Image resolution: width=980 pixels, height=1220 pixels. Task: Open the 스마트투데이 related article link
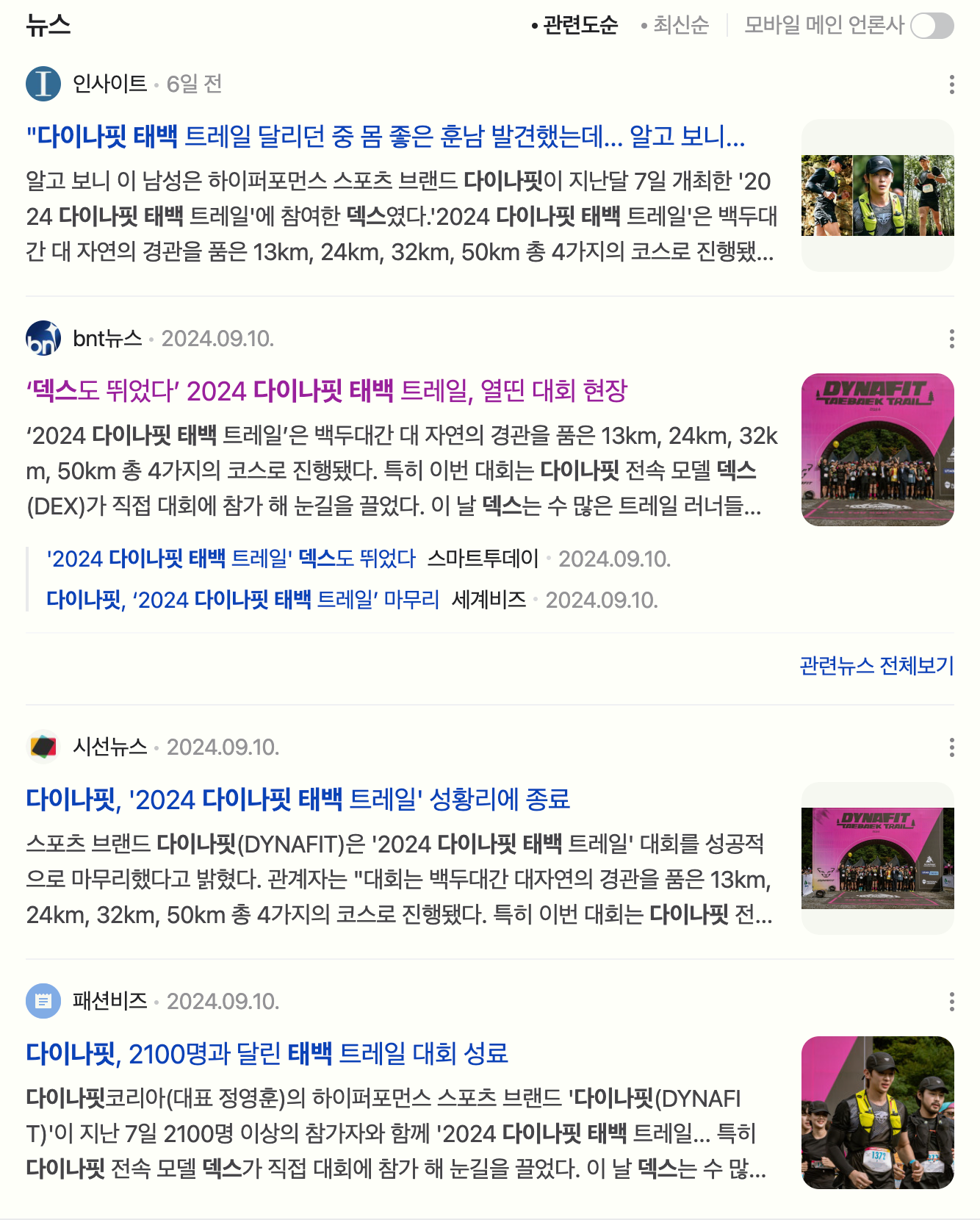[231, 559]
